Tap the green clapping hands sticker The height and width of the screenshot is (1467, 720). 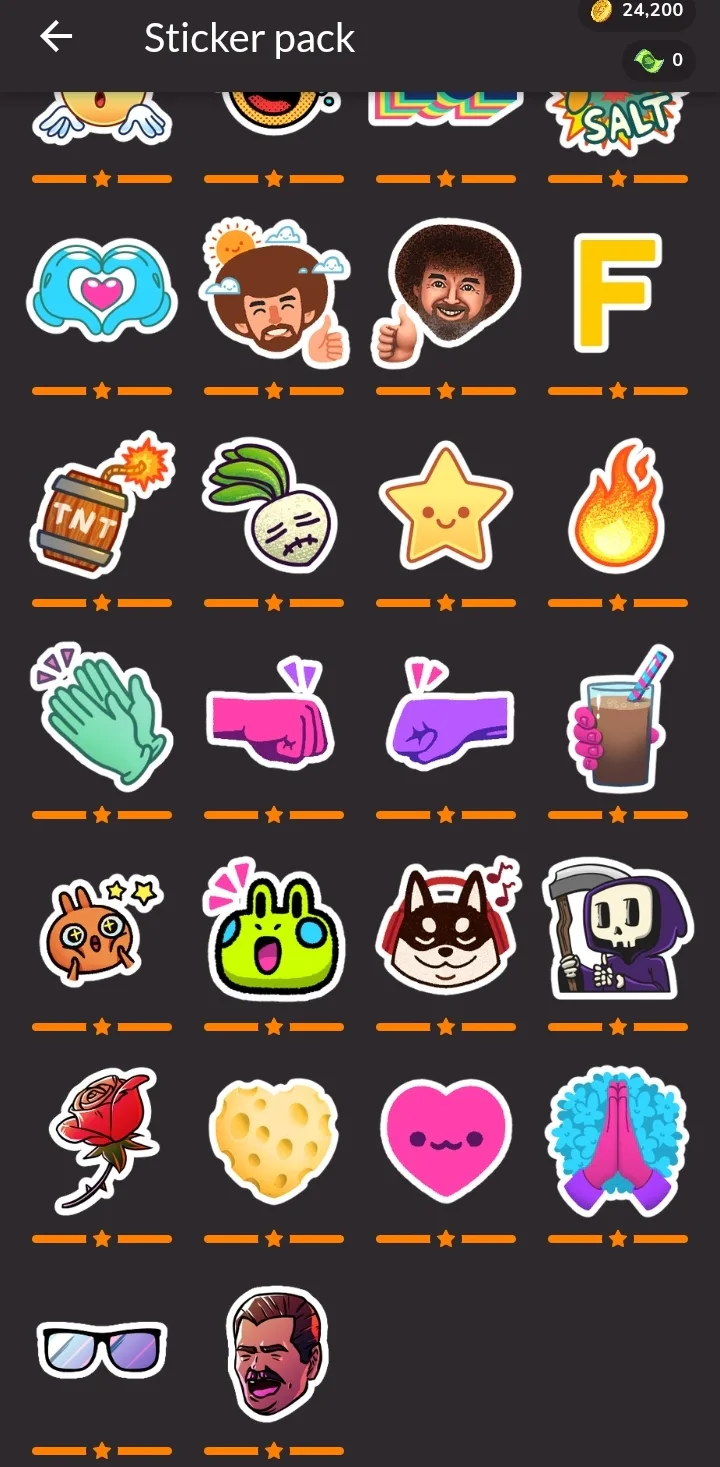(102, 717)
